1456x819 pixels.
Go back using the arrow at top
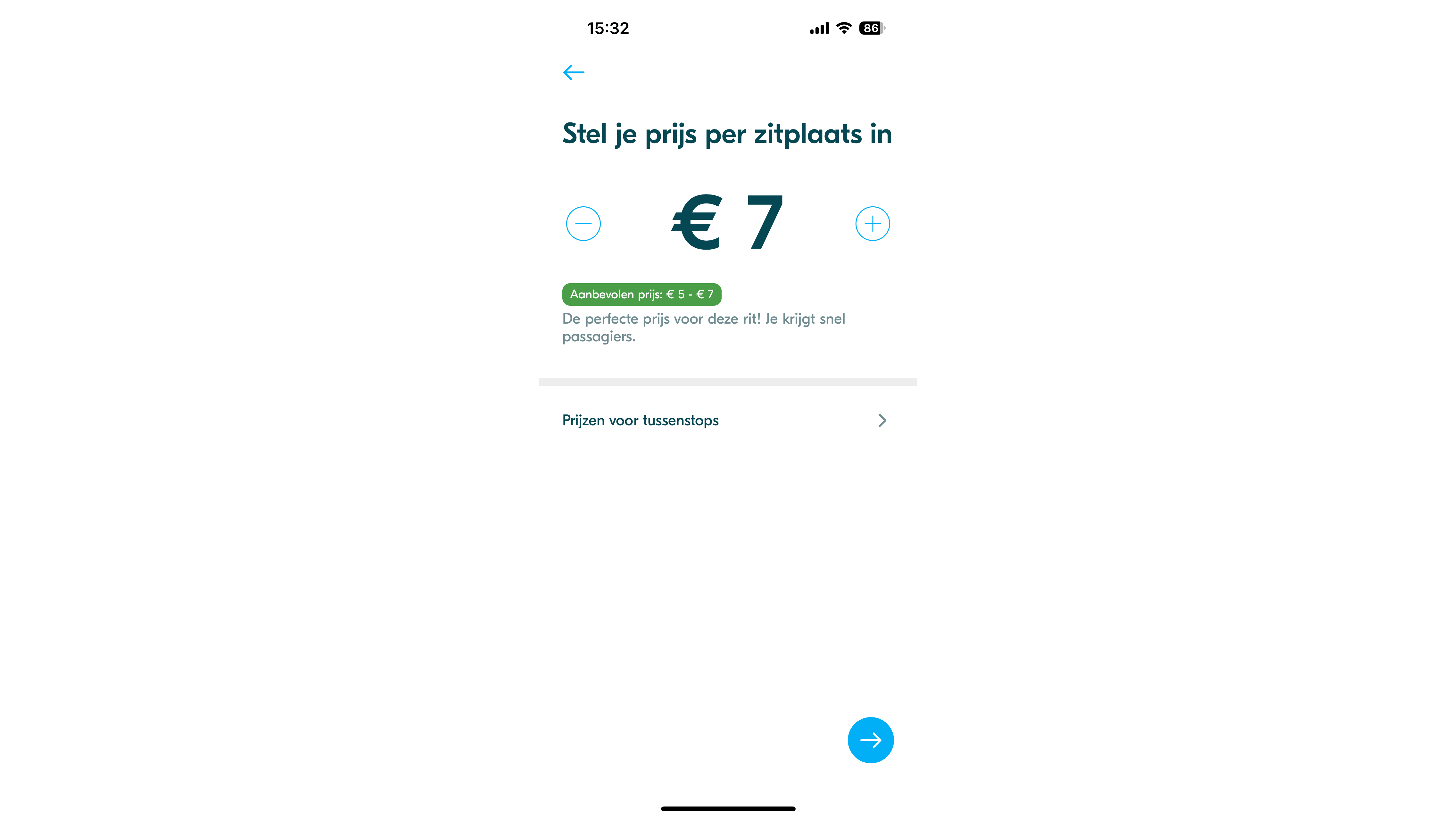click(x=573, y=72)
